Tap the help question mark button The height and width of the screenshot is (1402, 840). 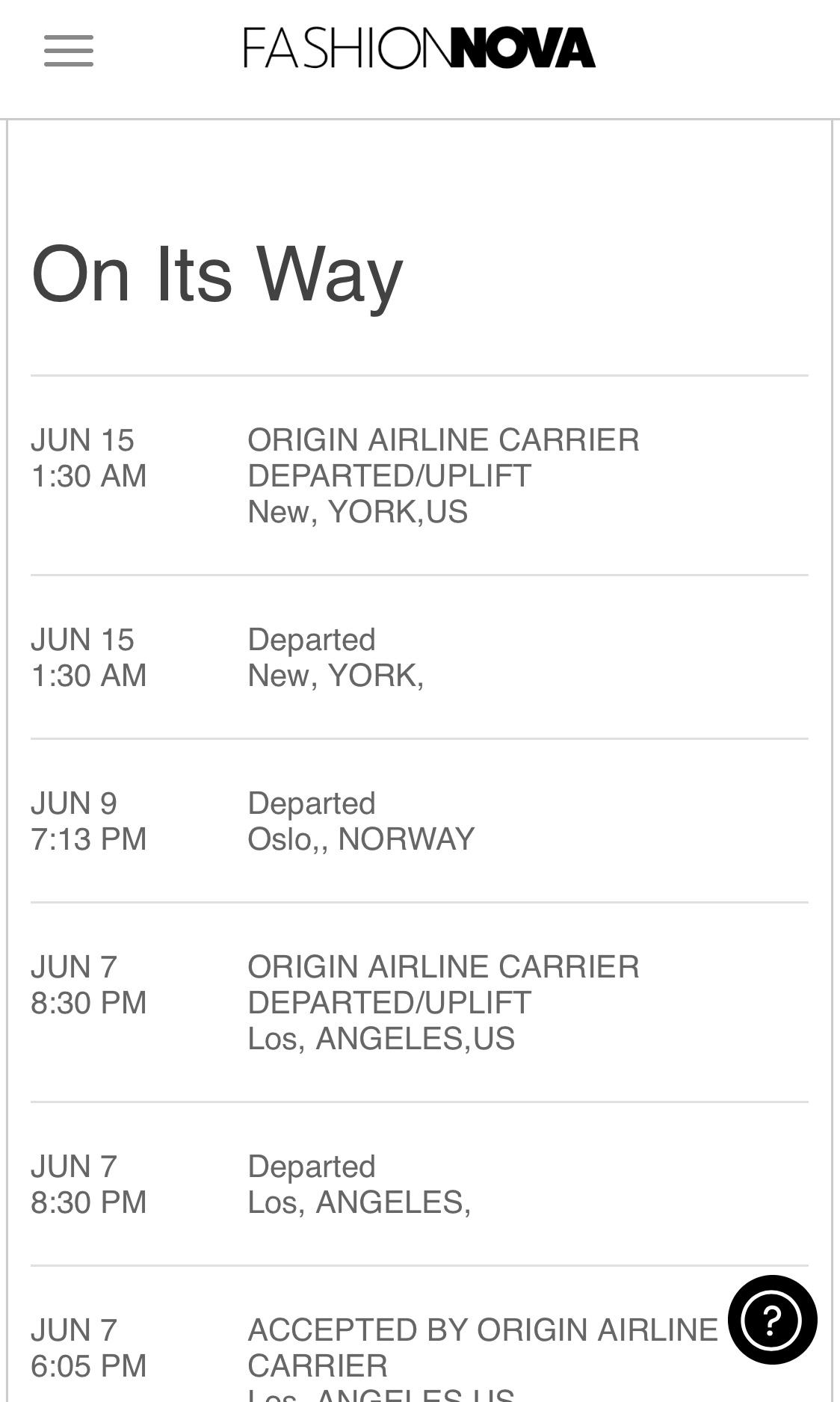click(772, 1320)
